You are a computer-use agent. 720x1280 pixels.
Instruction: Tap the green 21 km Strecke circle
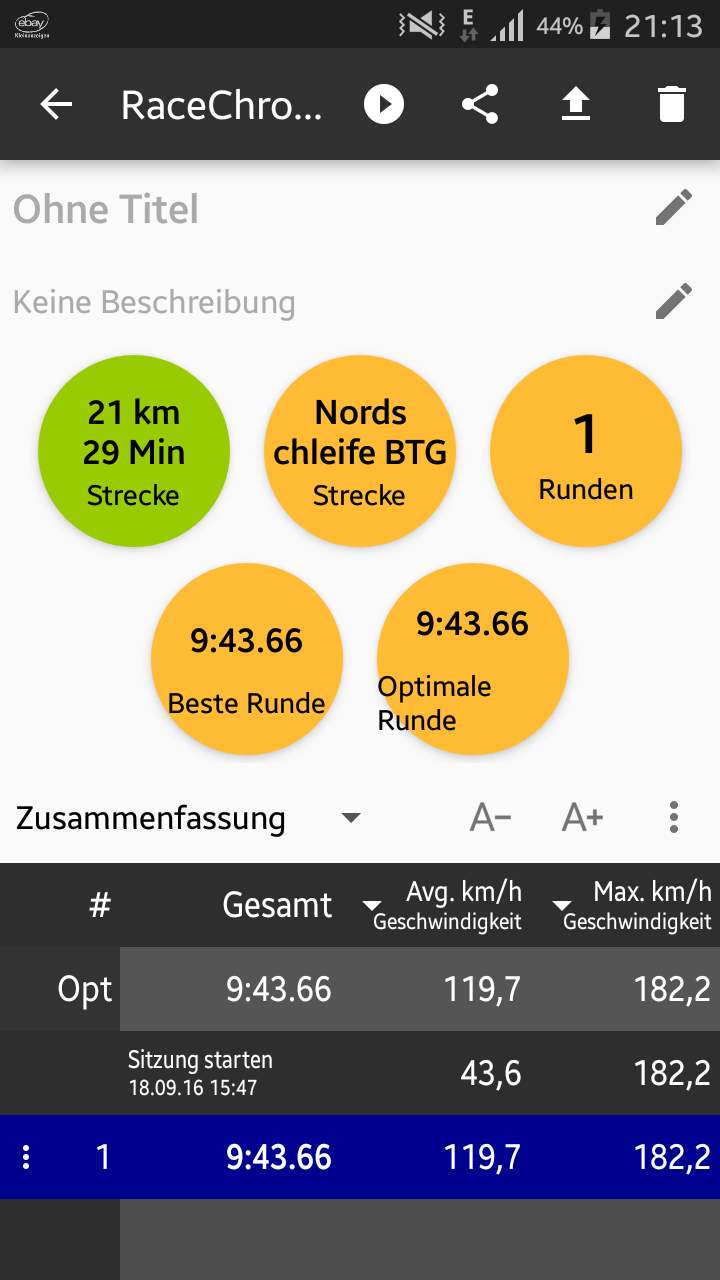point(133,450)
